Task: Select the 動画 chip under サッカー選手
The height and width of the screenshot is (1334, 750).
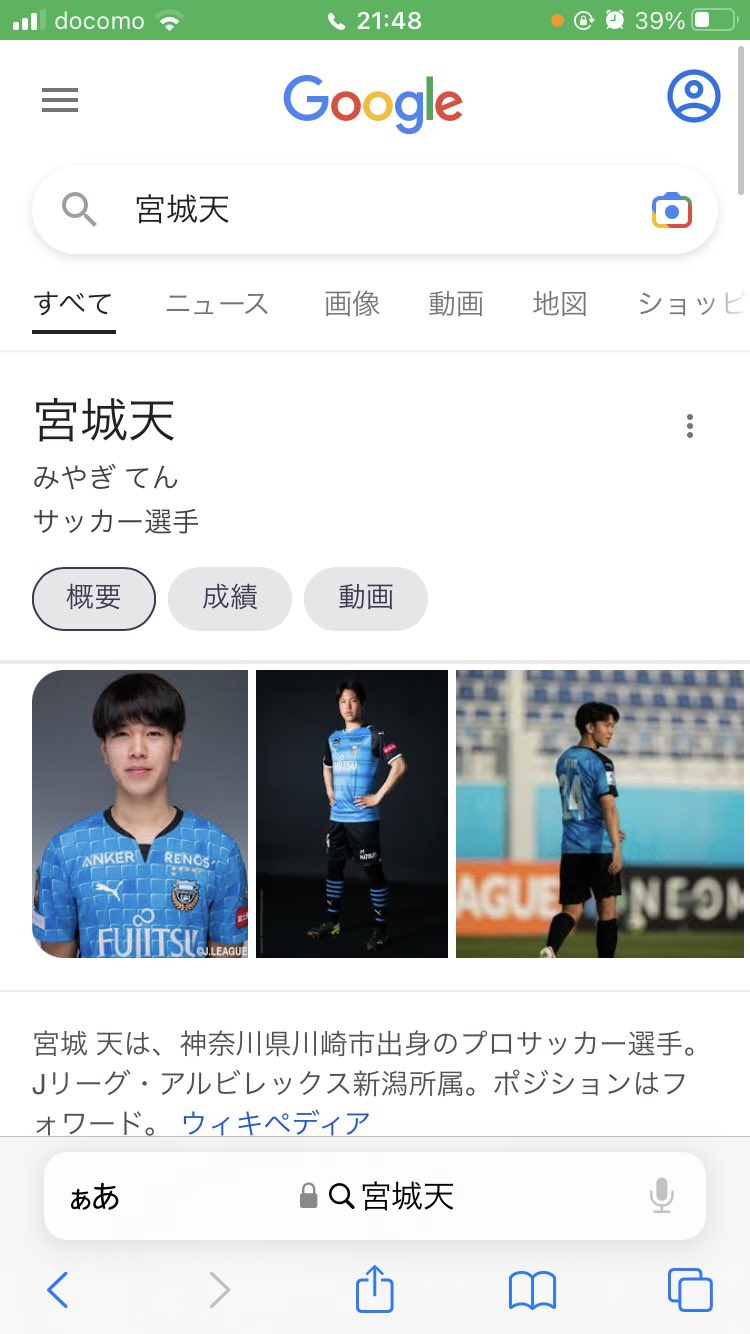Action: pyautogui.click(x=366, y=598)
